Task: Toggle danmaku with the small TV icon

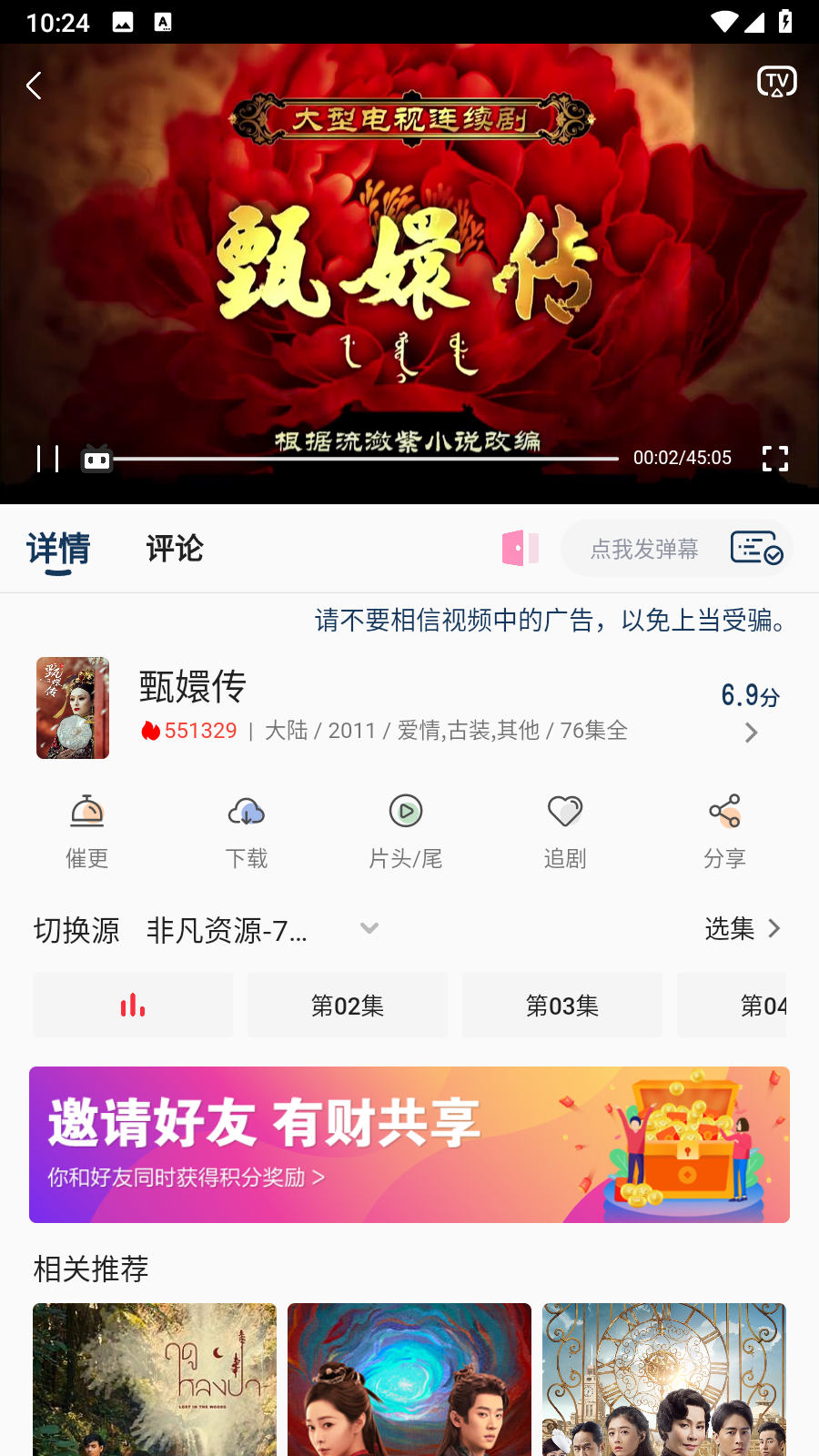Action: point(96,460)
